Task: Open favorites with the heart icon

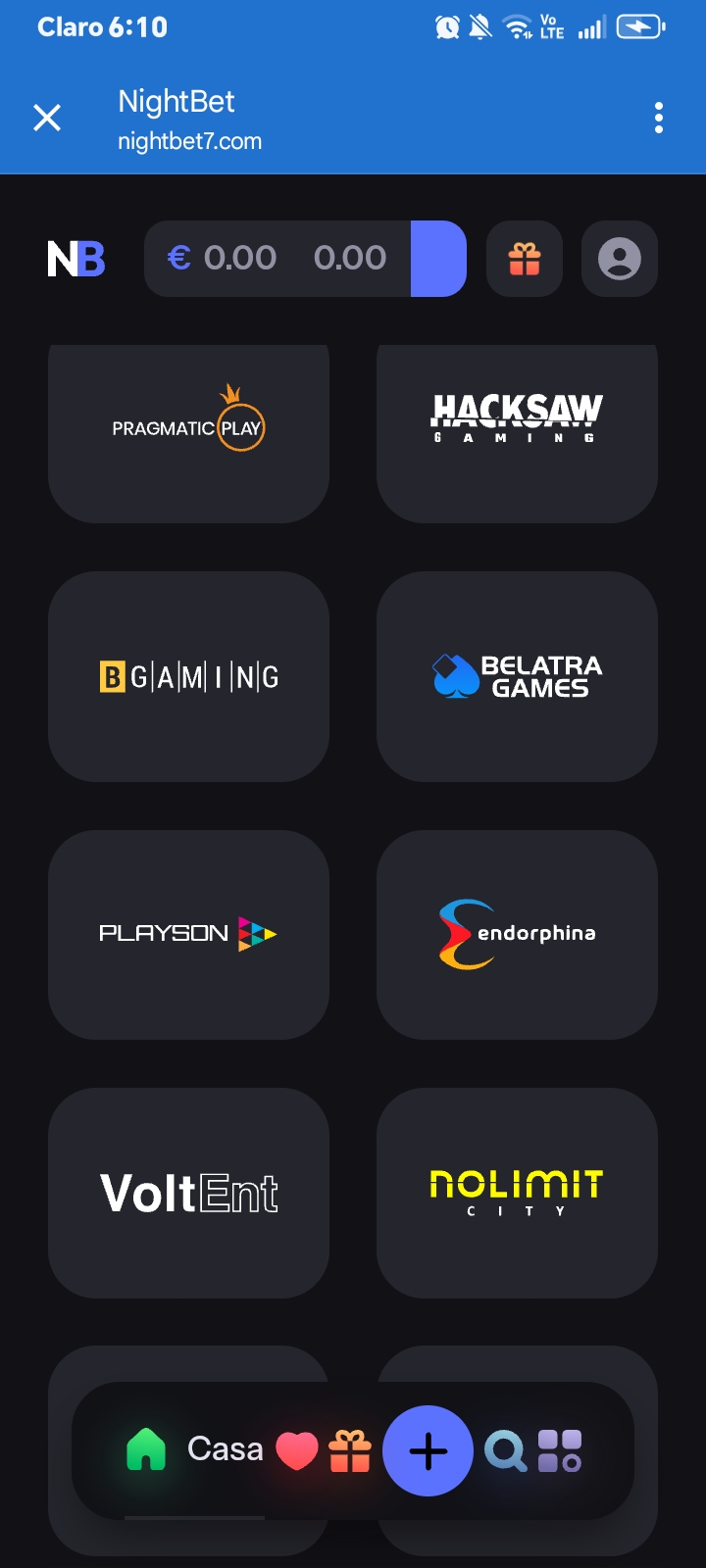Action: pos(297,1450)
